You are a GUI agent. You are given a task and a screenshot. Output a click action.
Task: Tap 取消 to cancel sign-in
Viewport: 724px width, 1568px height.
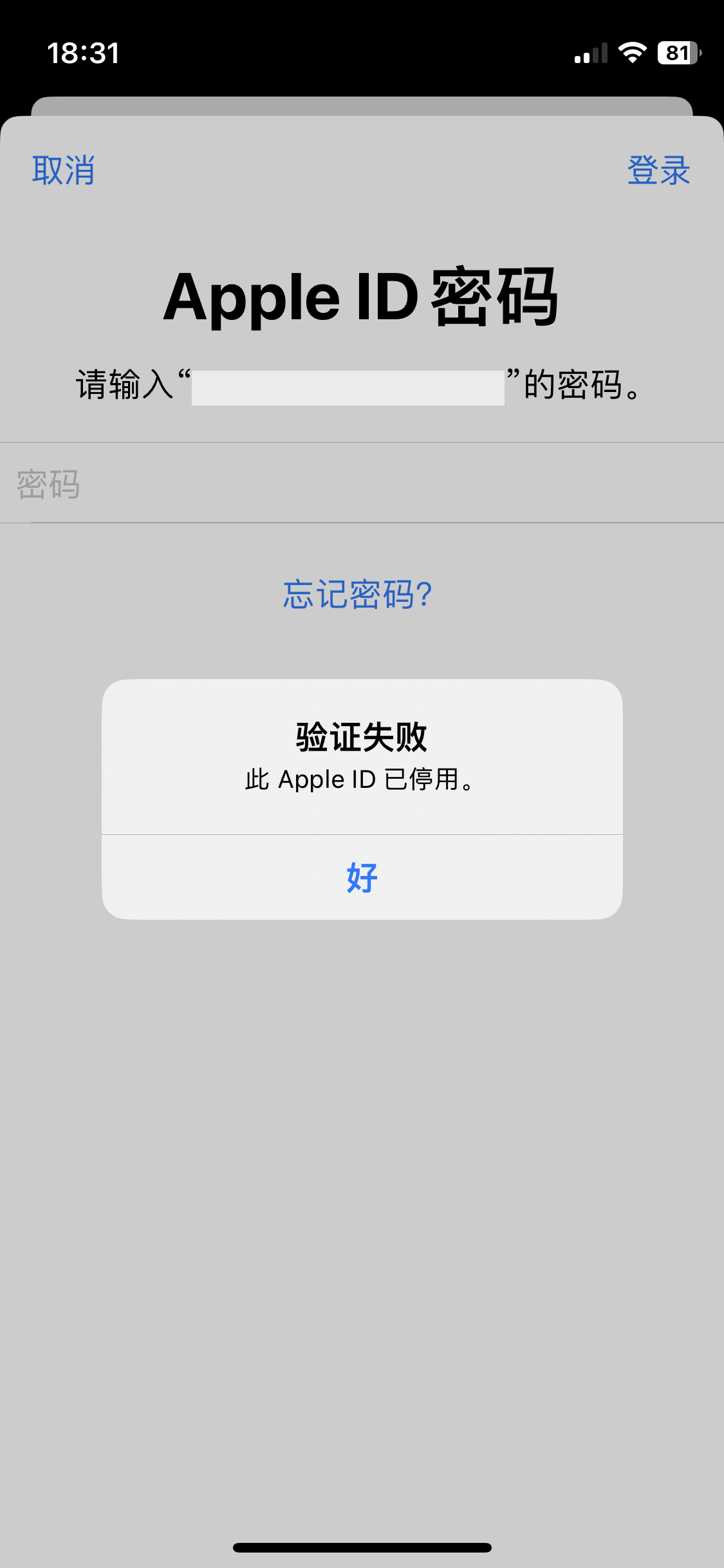coord(63,171)
